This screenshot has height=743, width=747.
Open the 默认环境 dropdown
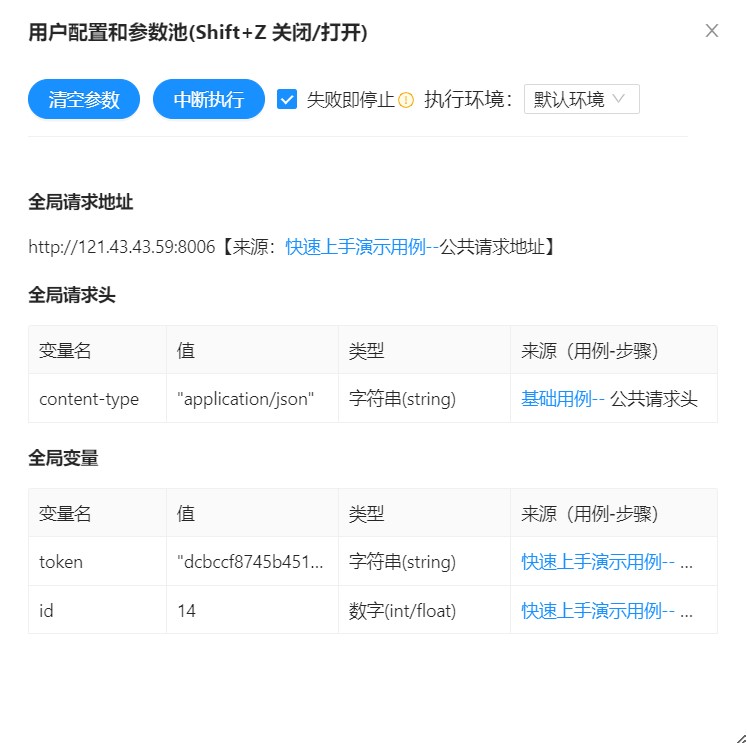click(x=581, y=99)
